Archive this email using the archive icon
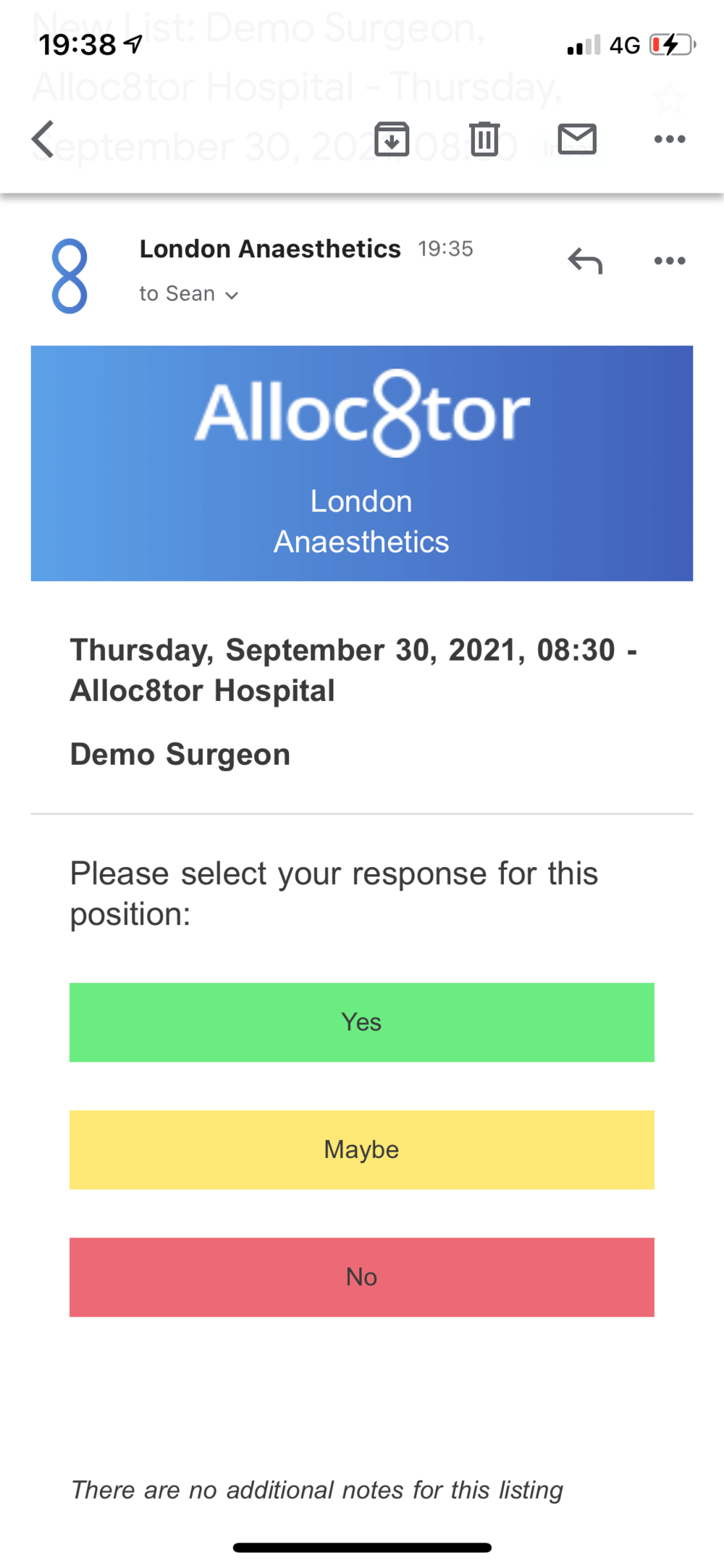This screenshot has height=1568, width=724. 391,139
